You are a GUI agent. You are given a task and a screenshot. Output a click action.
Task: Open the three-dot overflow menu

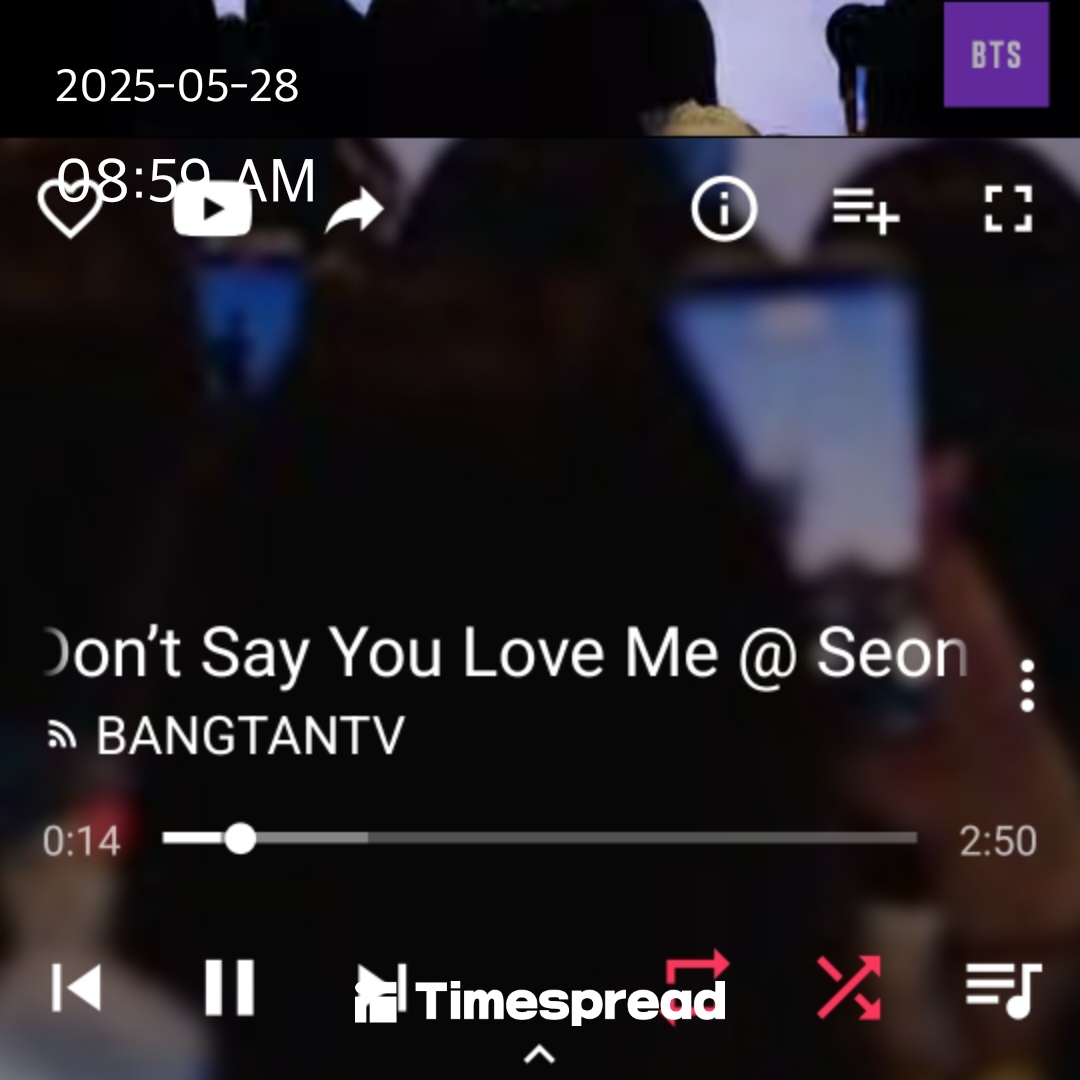click(x=1027, y=686)
